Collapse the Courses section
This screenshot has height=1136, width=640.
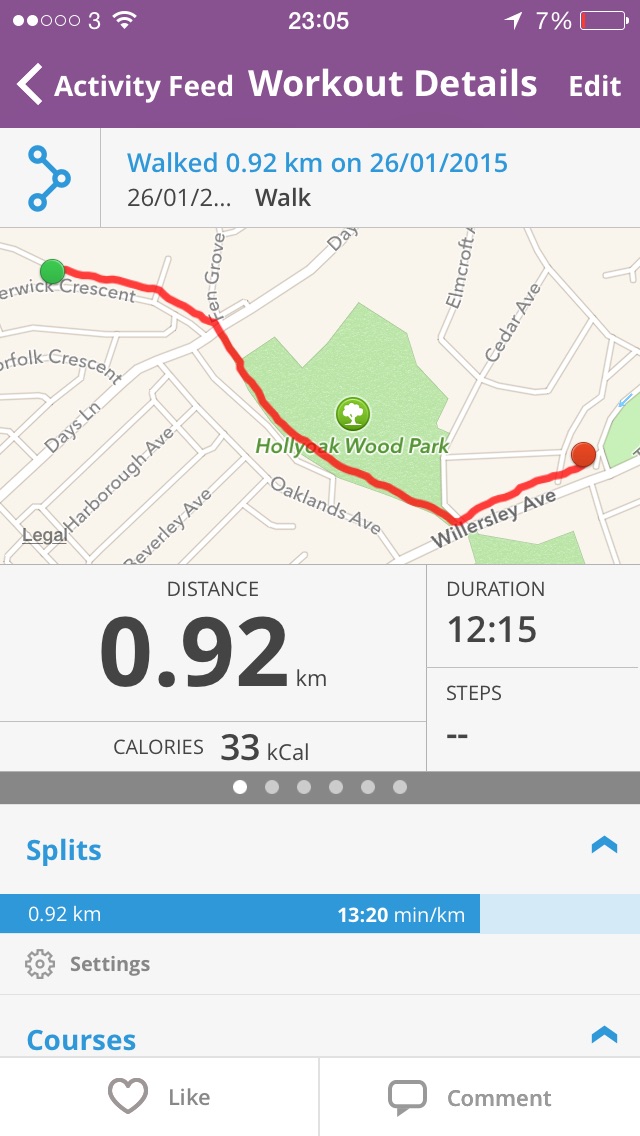point(604,1035)
